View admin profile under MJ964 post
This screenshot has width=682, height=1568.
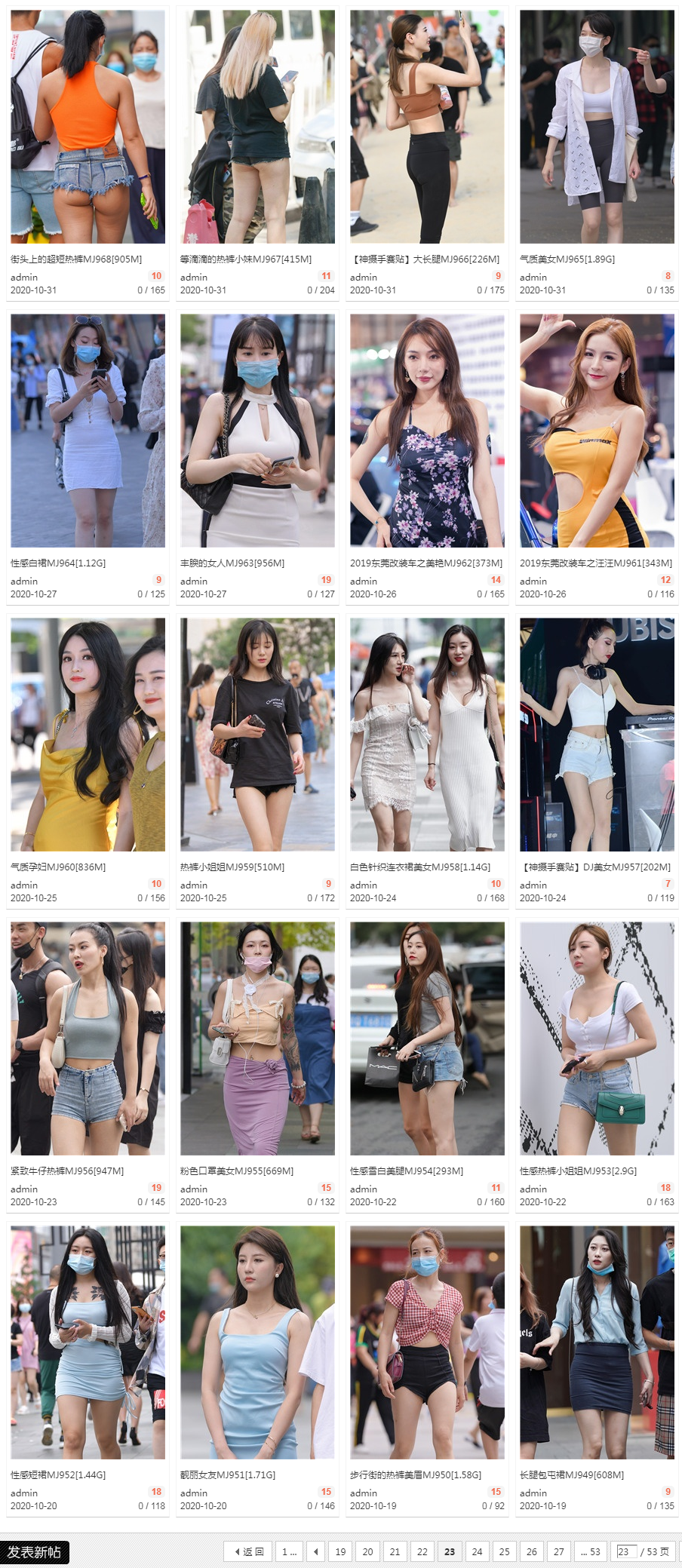[24, 581]
